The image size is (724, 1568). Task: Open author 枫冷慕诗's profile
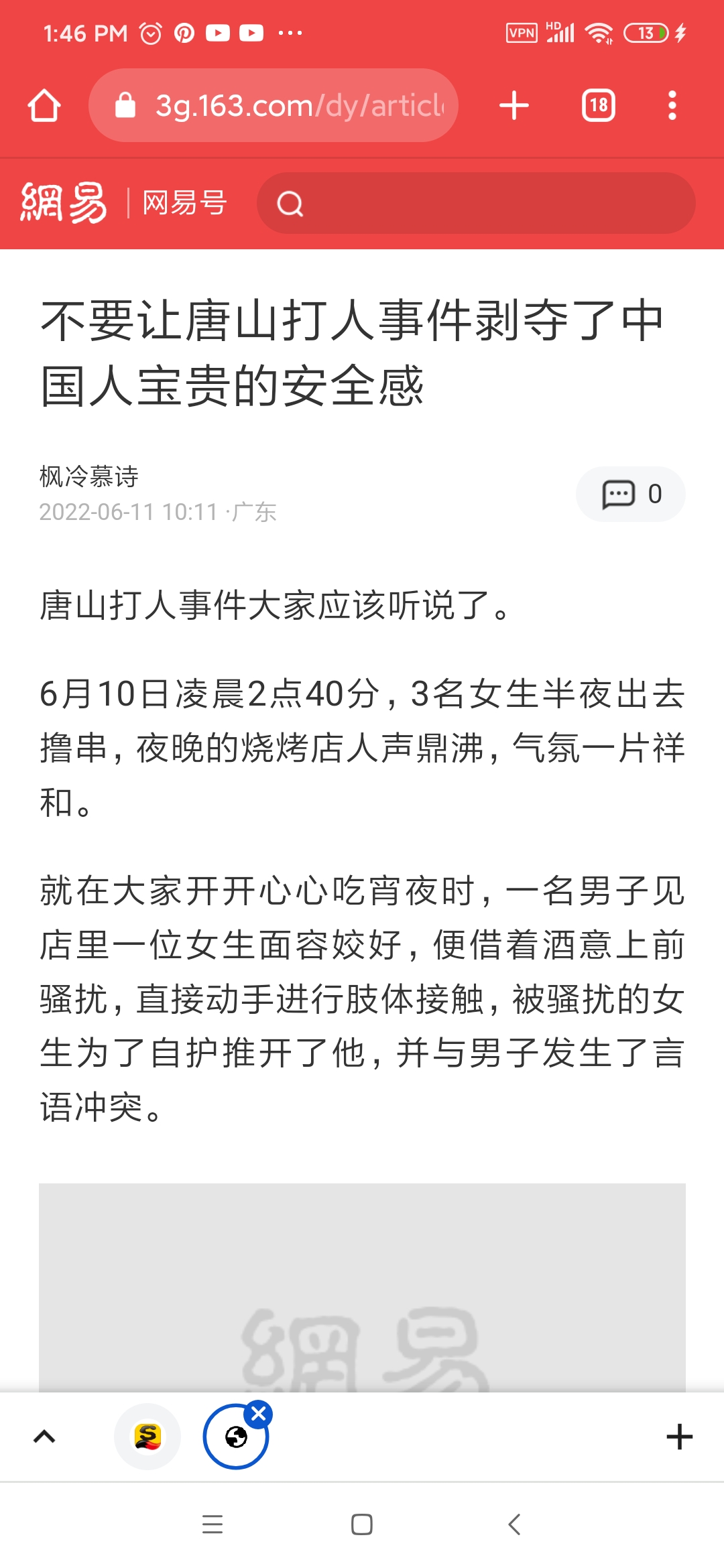coord(89,476)
